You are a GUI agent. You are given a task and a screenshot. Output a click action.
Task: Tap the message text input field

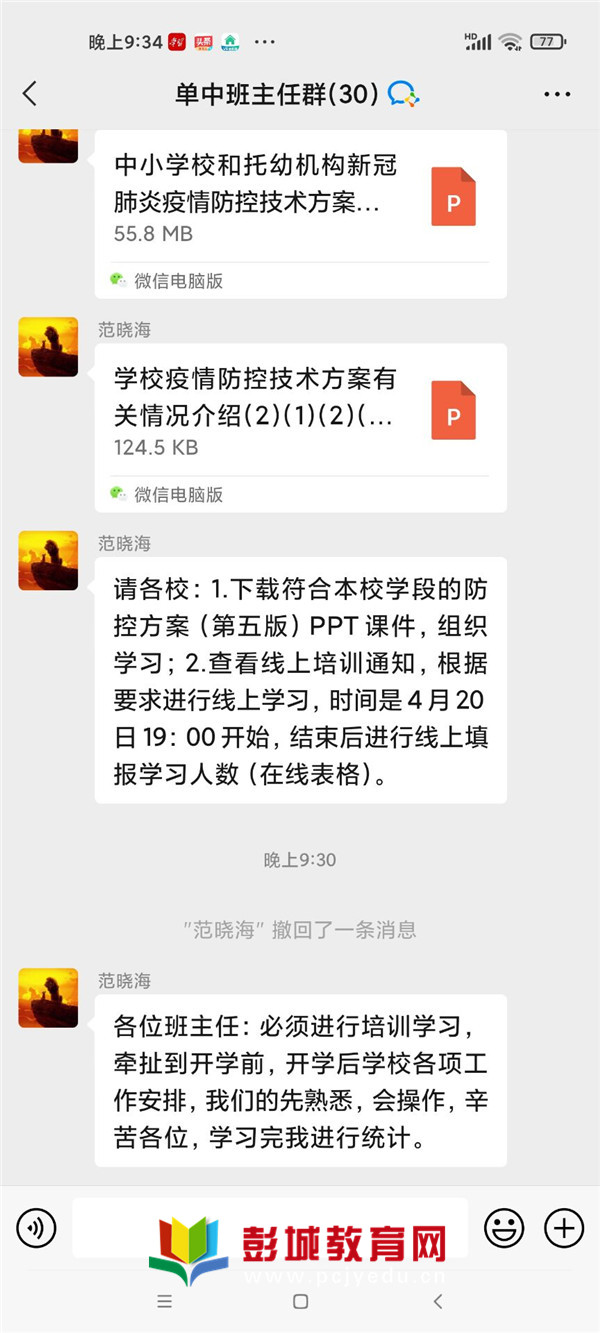coord(270,1227)
